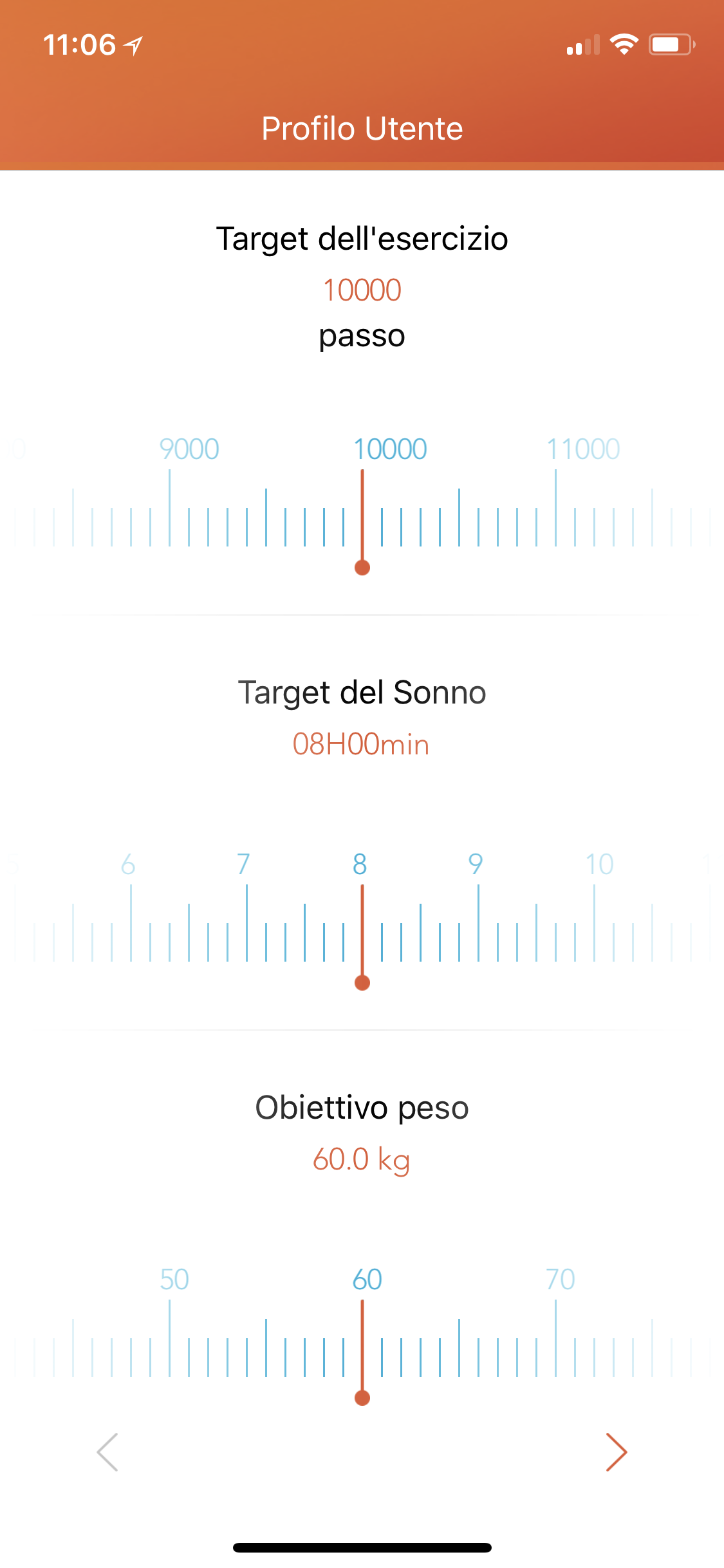Image resolution: width=724 pixels, height=1568 pixels.
Task: Tap the 08H00min sleep target value
Action: coord(361,743)
